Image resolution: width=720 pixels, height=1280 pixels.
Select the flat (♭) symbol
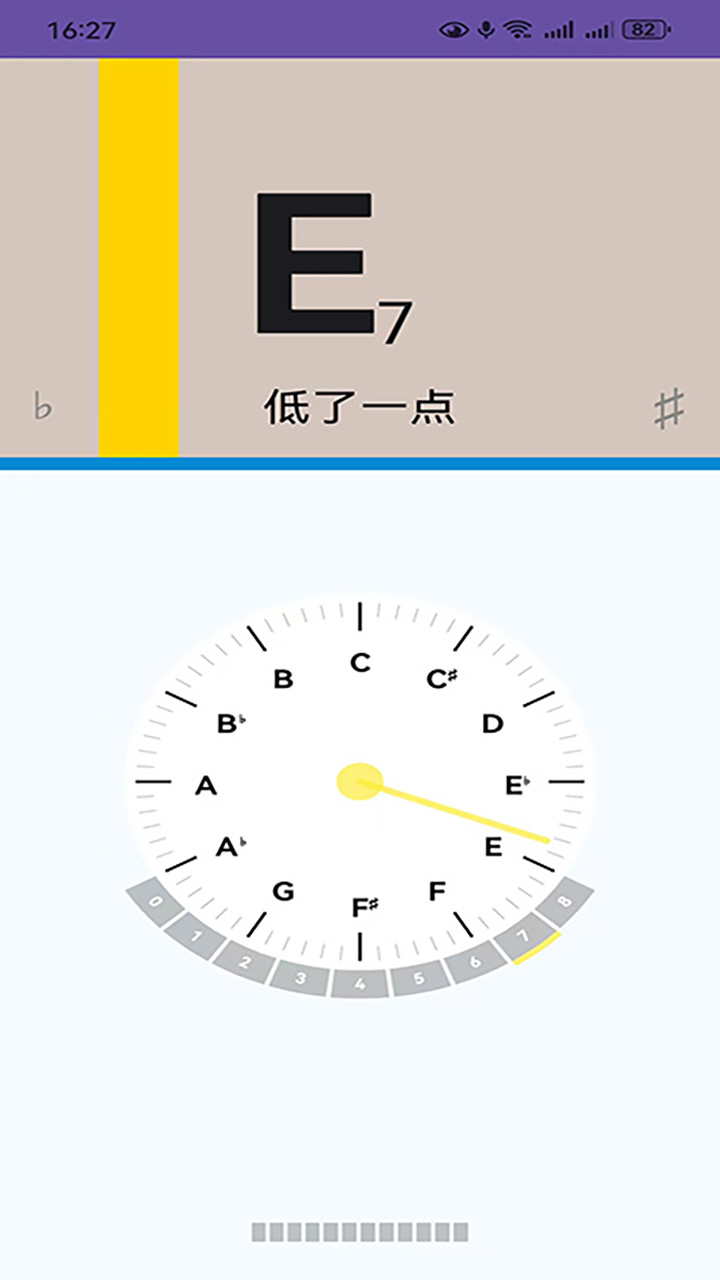coord(42,406)
